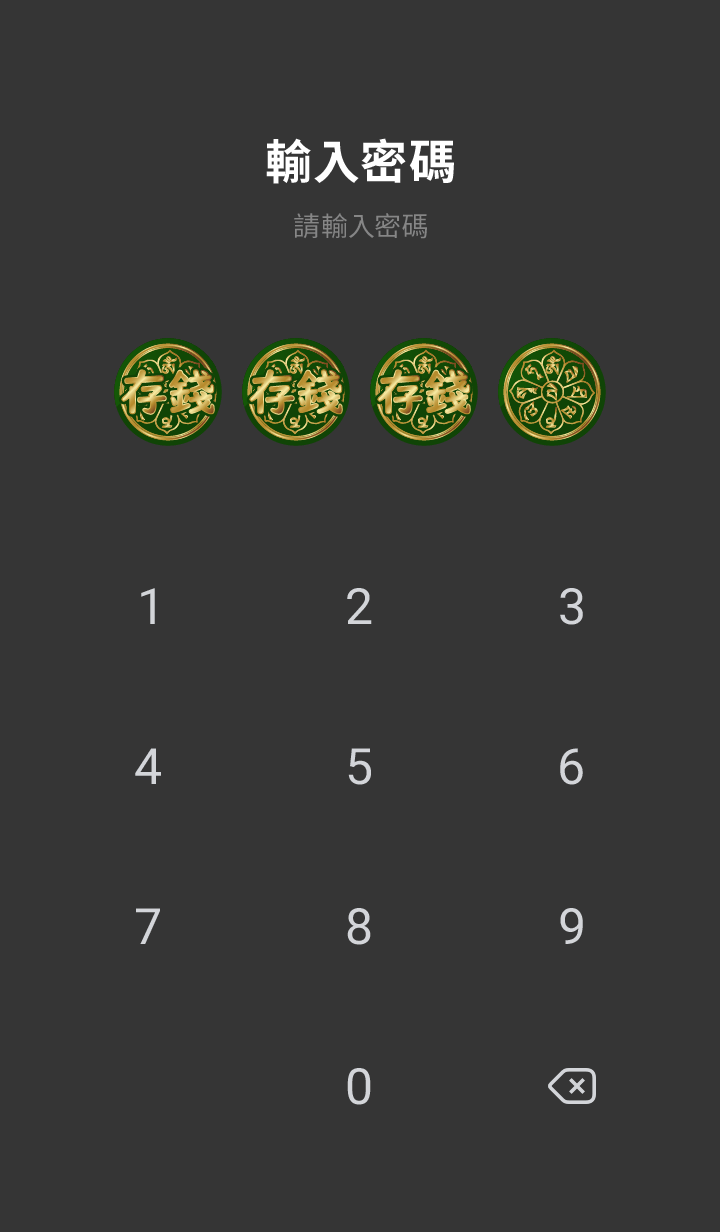This screenshot has width=720, height=1232.
Task: Hit the 6 key on the keypad
Action: click(x=571, y=767)
